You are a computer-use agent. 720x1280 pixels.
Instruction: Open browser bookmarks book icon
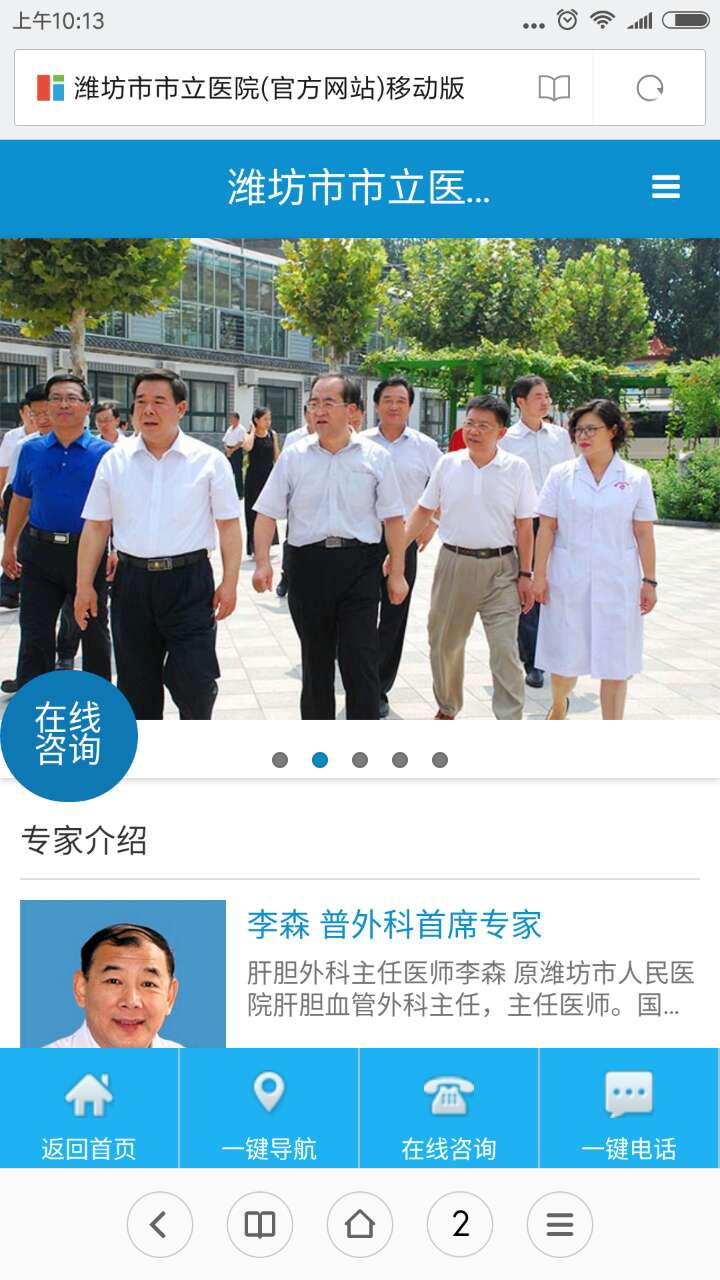[x=260, y=1224]
